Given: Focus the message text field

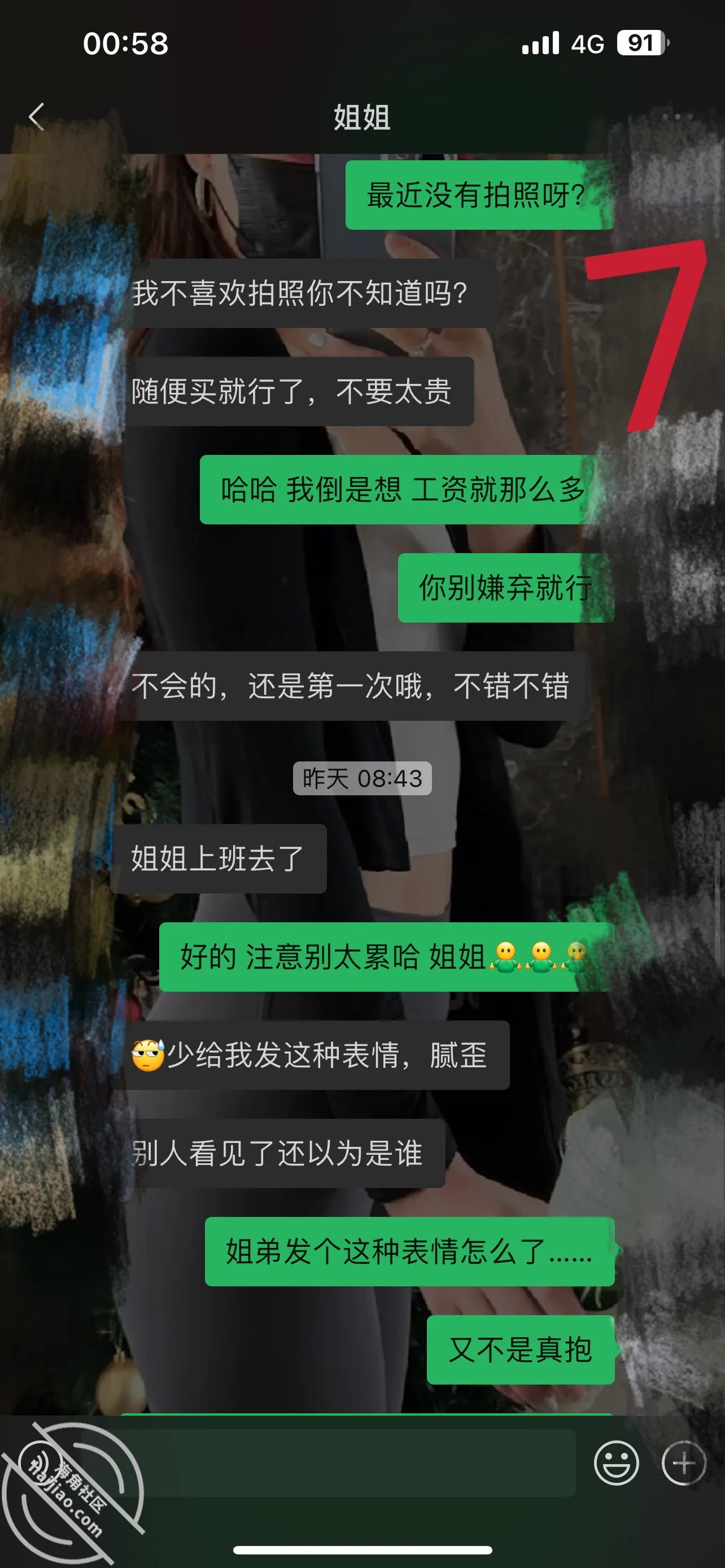Looking at the screenshot, I should (329, 1462).
